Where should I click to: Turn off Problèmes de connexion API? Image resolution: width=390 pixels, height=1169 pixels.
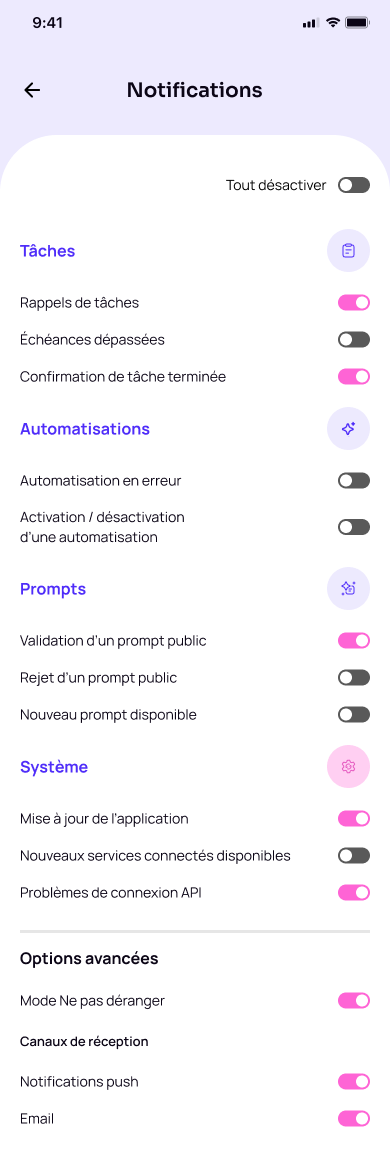point(353,892)
